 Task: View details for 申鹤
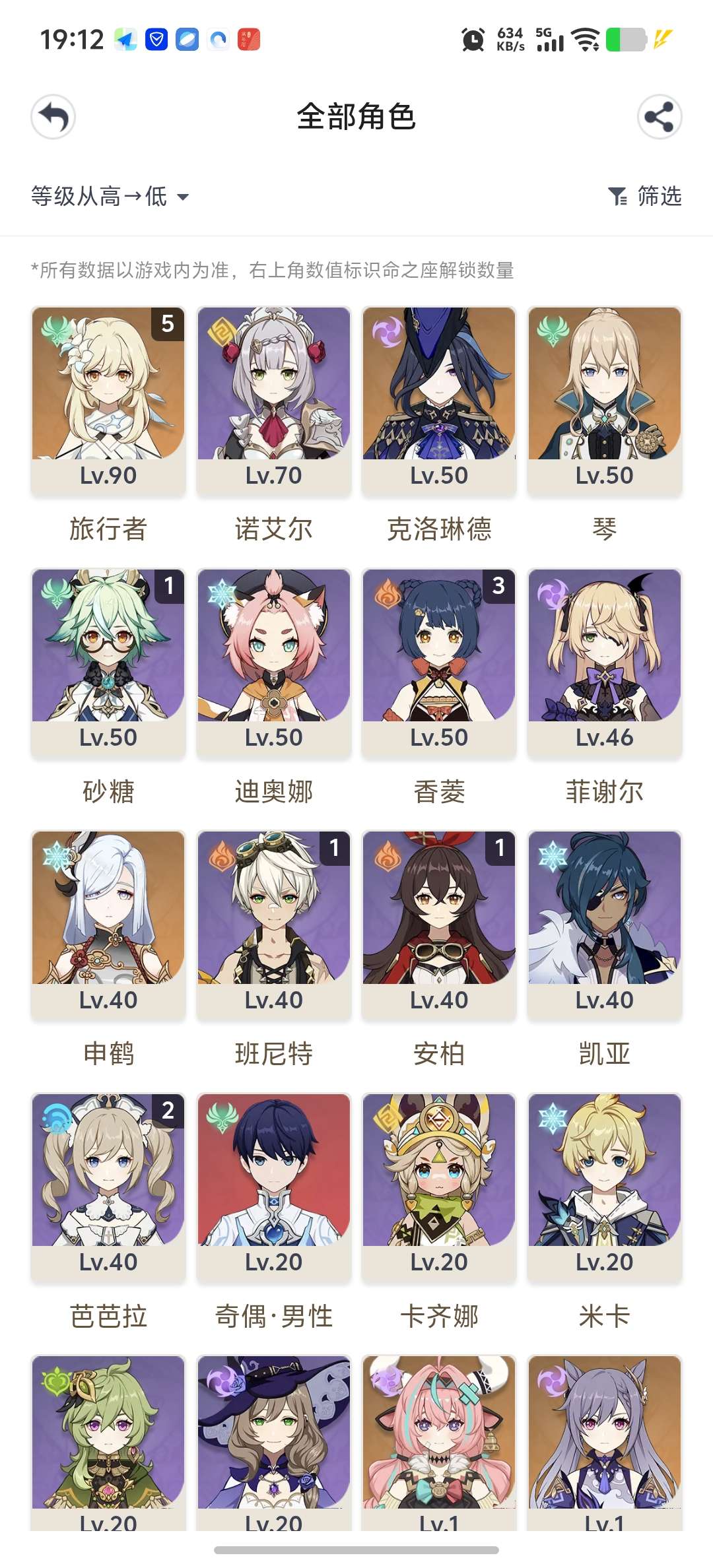[108, 924]
